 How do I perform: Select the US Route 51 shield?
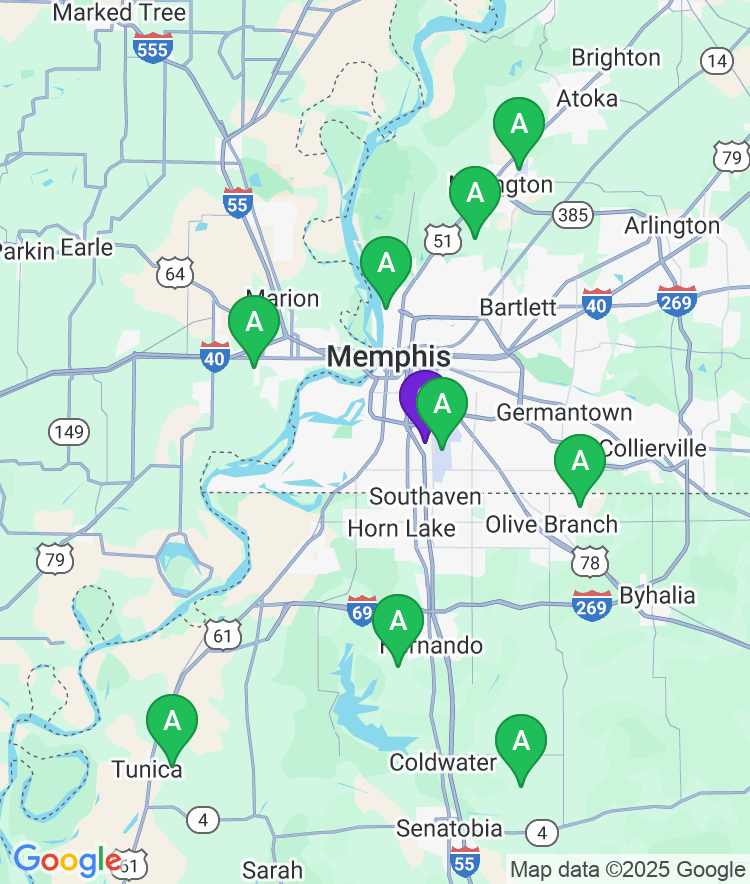(x=442, y=240)
